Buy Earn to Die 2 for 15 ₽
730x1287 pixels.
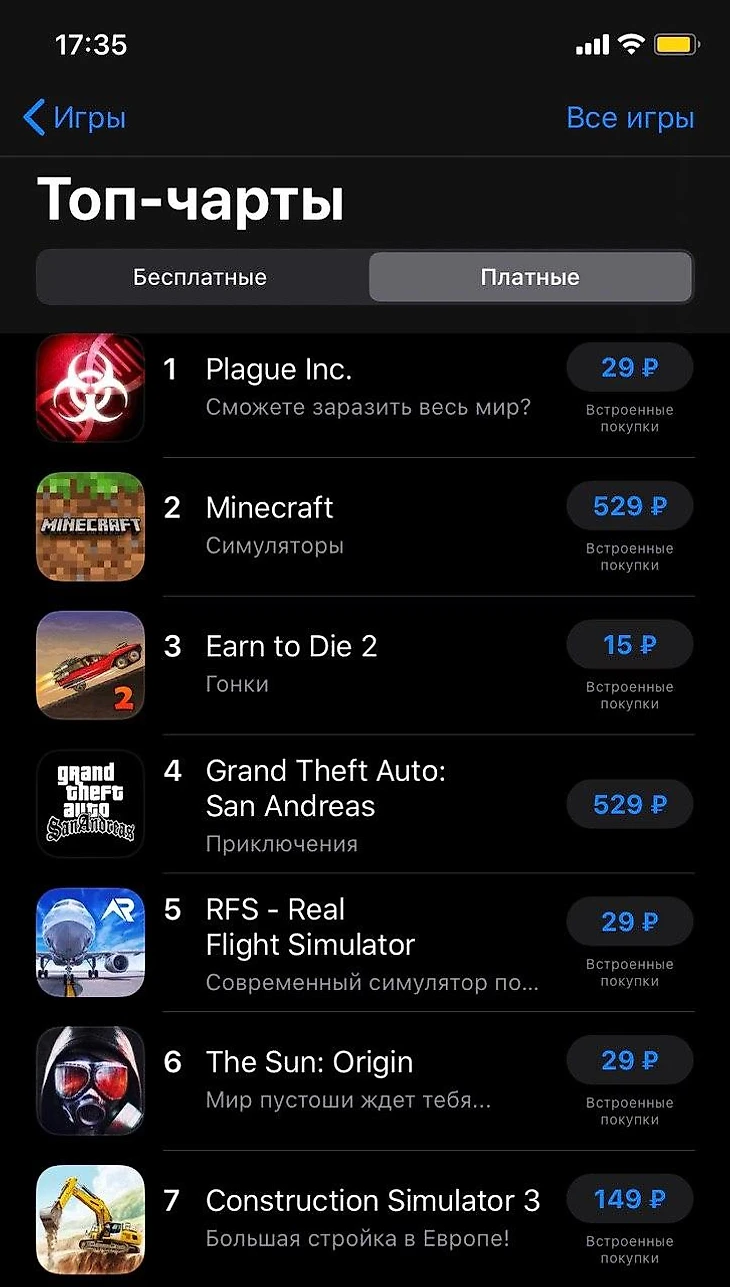(x=630, y=645)
